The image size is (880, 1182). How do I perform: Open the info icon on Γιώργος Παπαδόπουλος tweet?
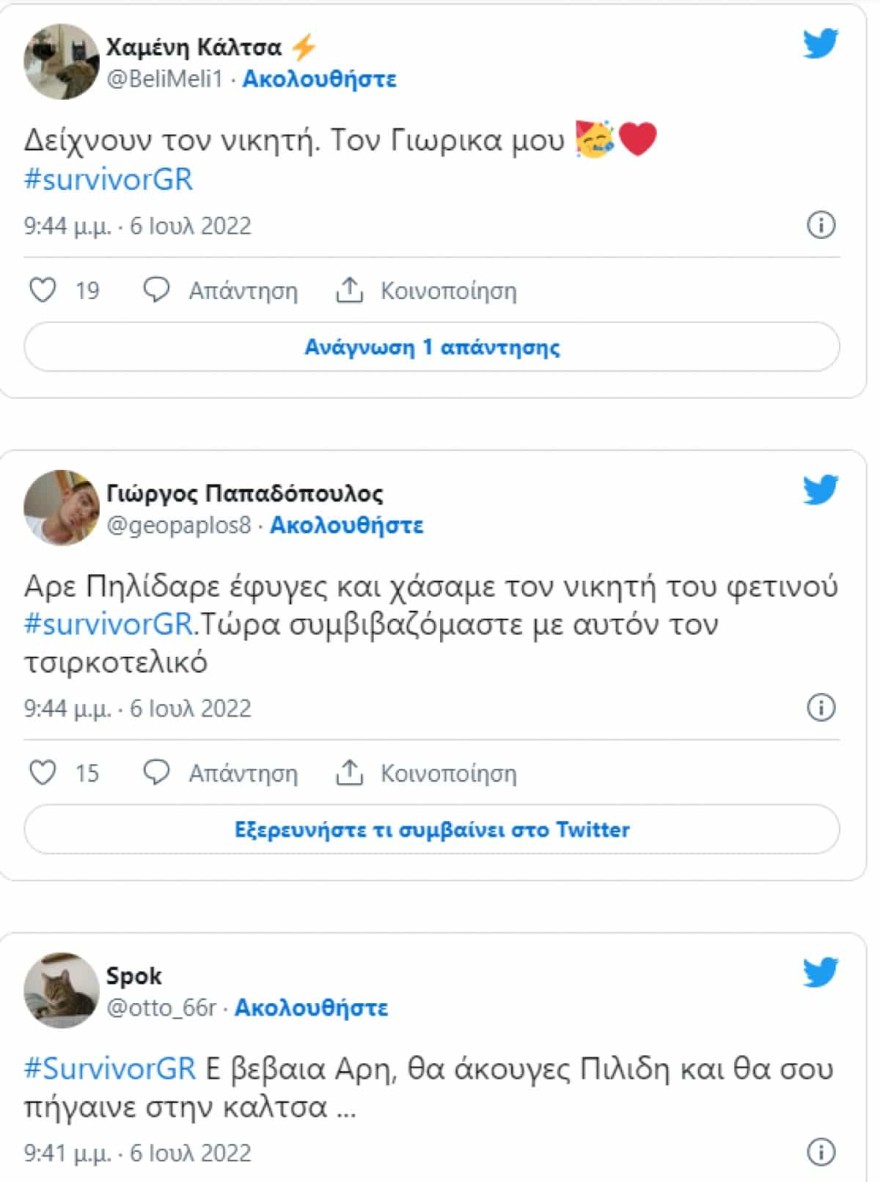[822, 709]
